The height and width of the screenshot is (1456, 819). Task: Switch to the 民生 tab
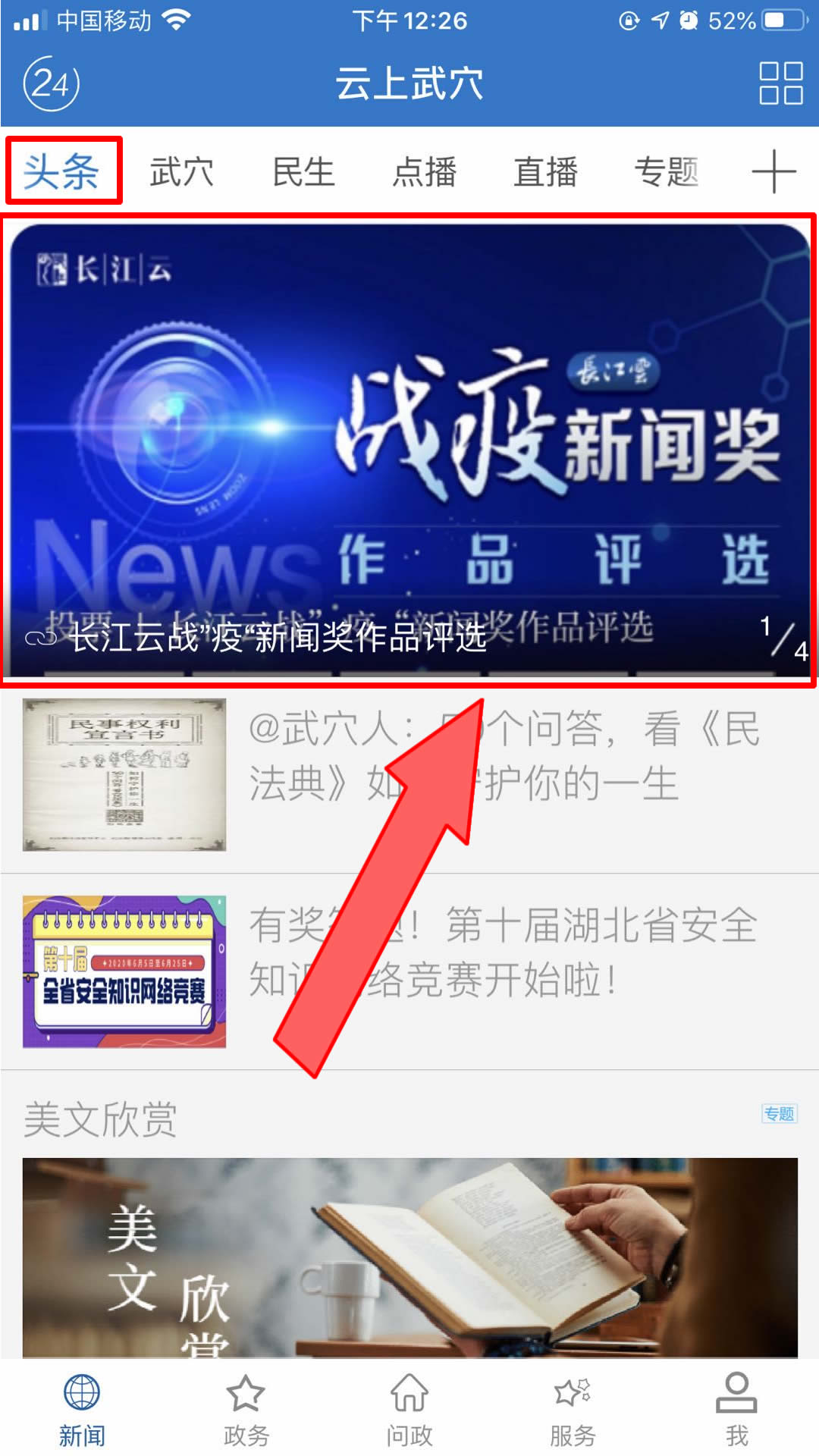click(303, 171)
